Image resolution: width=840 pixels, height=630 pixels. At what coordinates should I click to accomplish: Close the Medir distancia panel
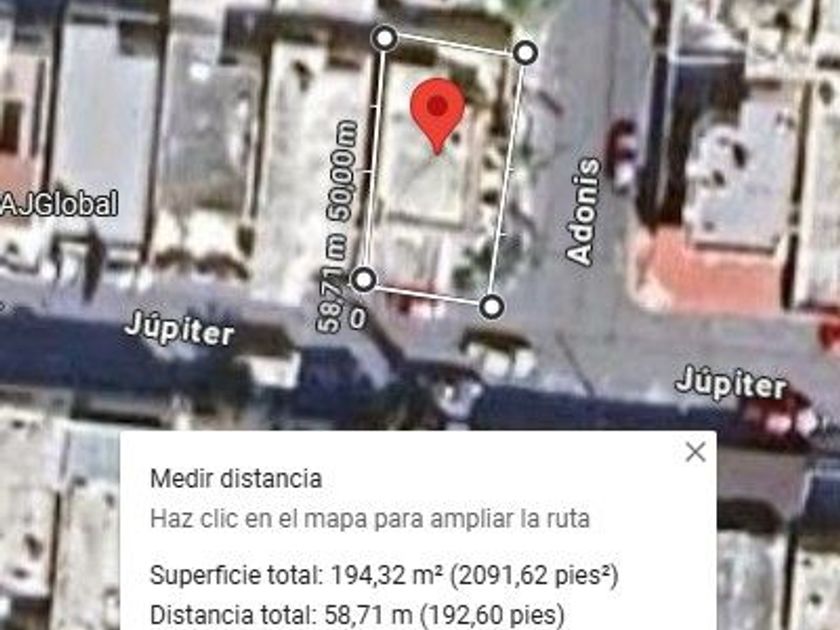tap(695, 452)
